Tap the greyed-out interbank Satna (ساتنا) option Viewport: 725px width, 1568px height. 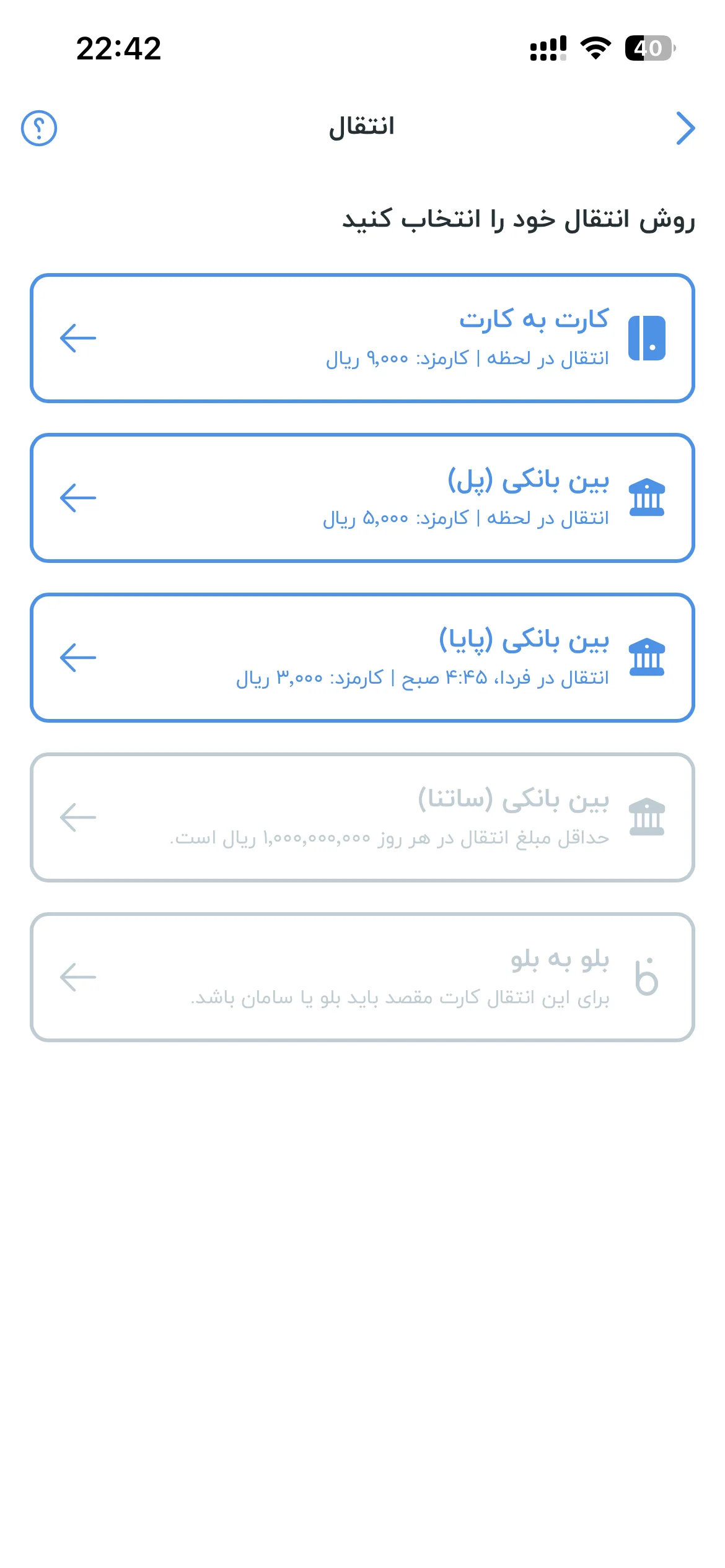click(x=362, y=817)
